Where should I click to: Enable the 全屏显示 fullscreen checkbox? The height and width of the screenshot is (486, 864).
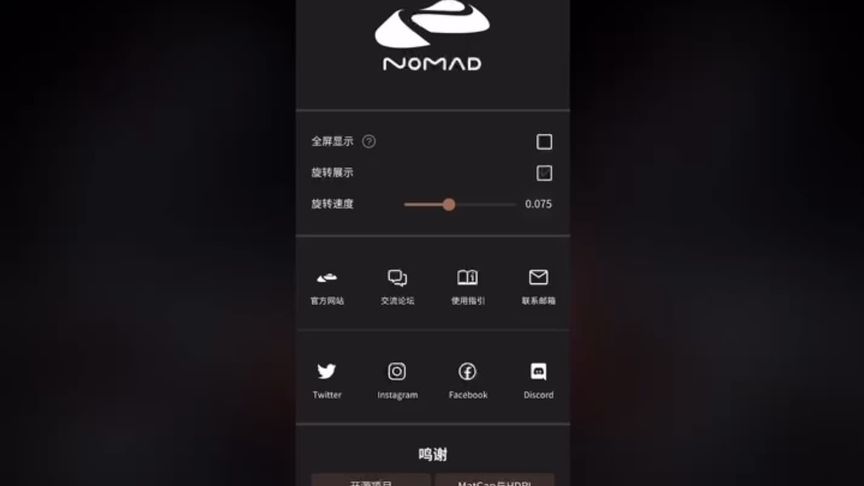544,142
